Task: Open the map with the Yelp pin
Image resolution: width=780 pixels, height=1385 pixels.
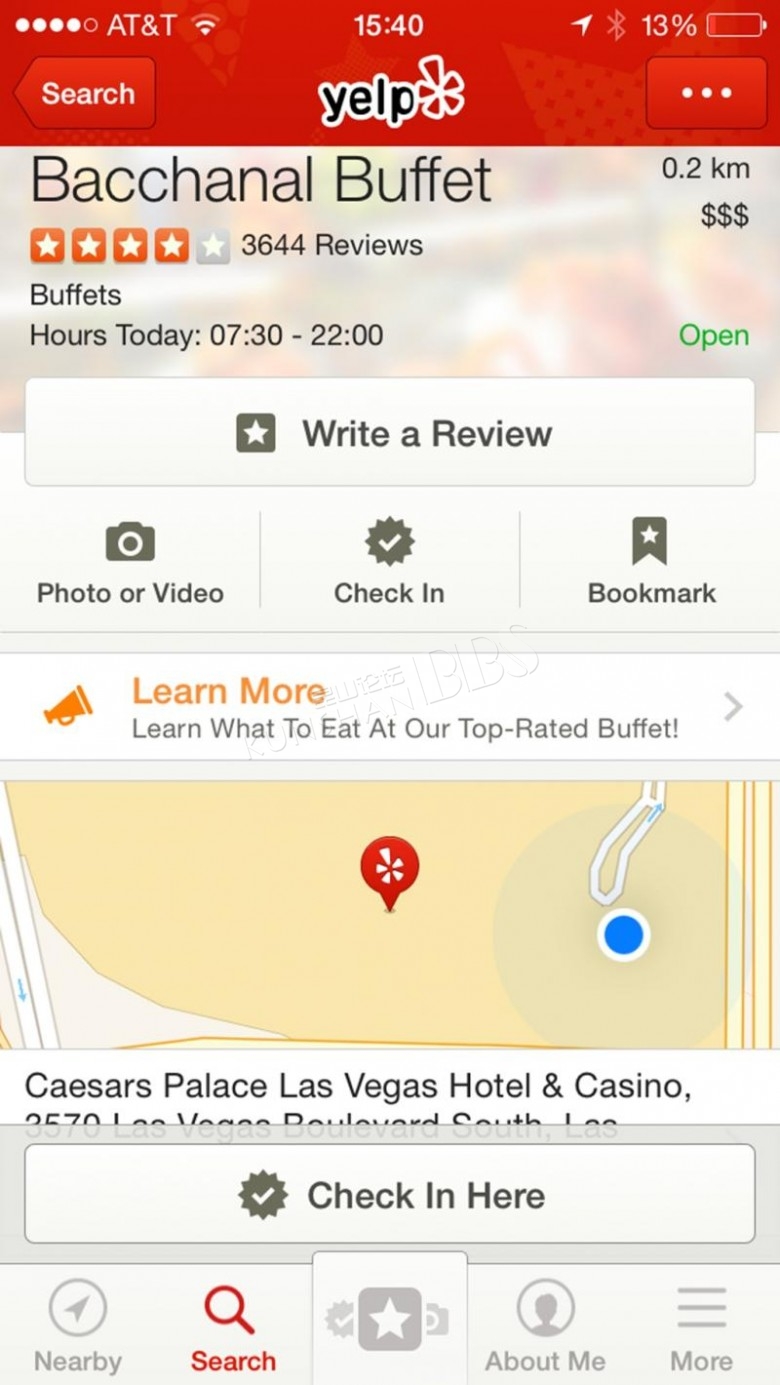Action: coord(390,915)
